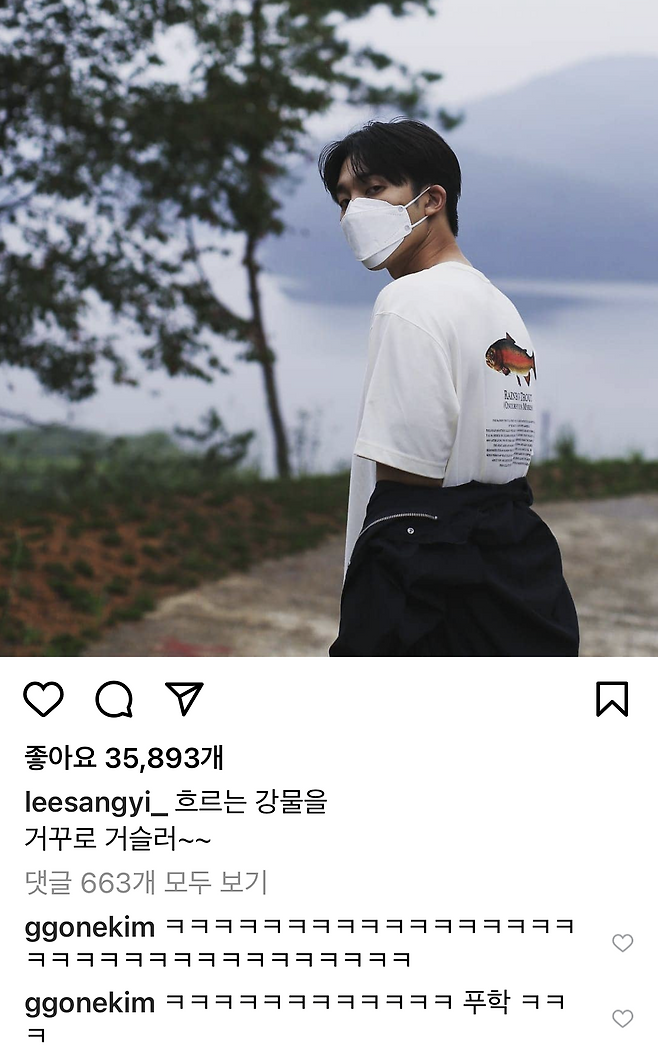Open the leesangyi_ profile from caption
Screen dimensions: 658x1054
pyautogui.click(x=96, y=802)
